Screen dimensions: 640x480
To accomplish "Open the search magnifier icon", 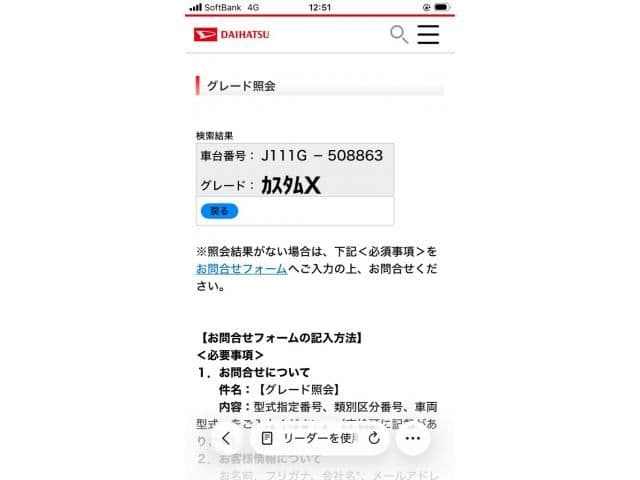I will pos(398,35).
